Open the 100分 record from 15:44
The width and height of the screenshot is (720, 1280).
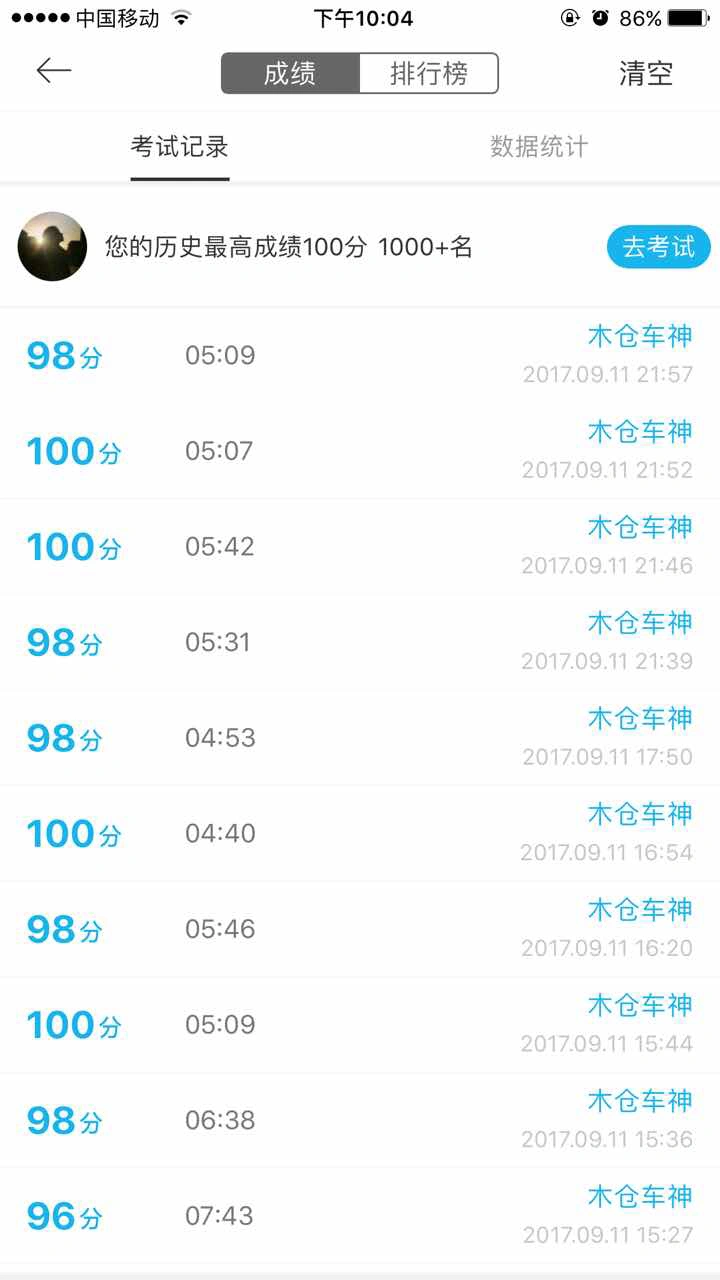pos(360,1025)
